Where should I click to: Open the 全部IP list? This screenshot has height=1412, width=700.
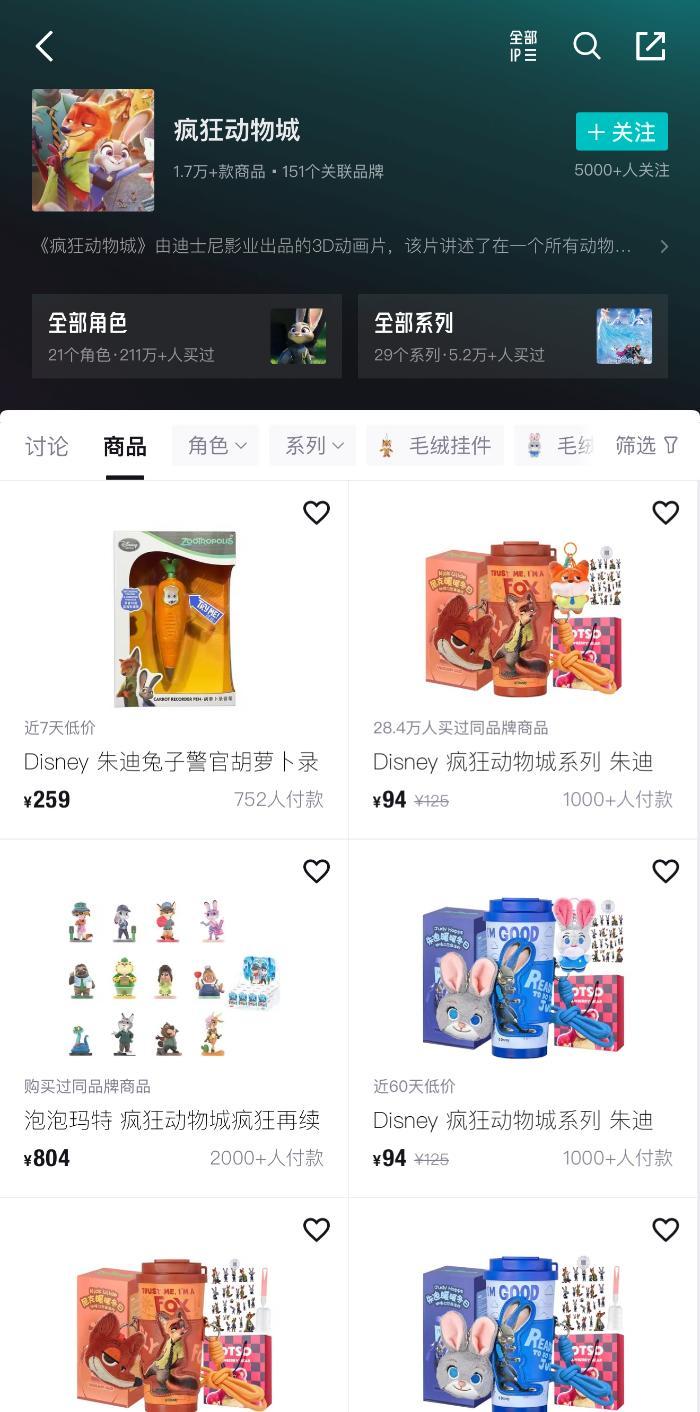point(523,47)
